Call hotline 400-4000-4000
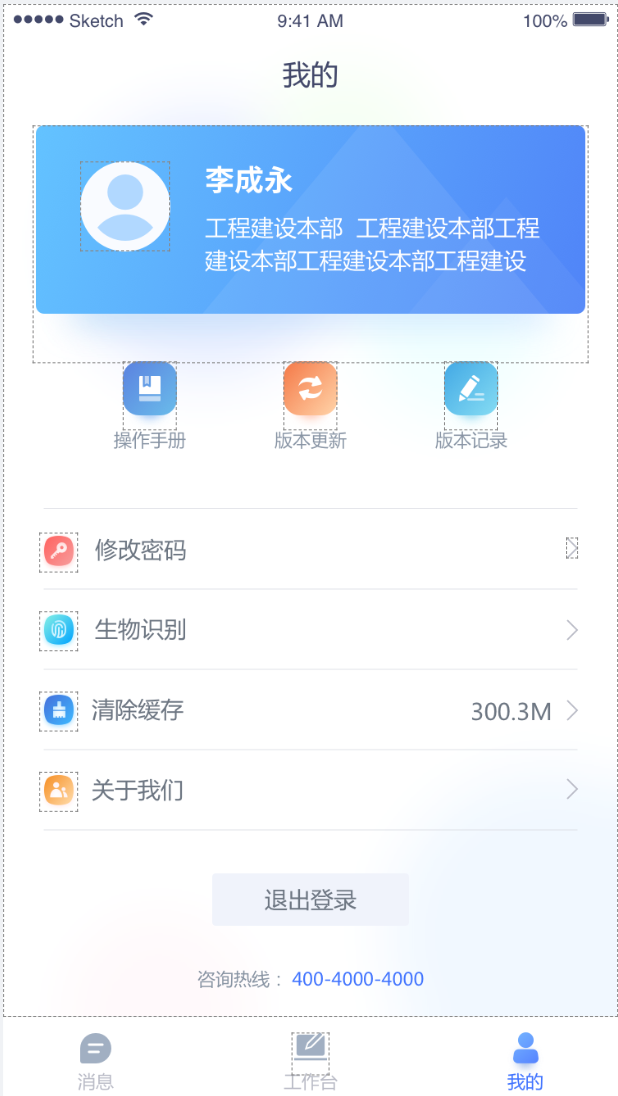 (x=358, y=979)
